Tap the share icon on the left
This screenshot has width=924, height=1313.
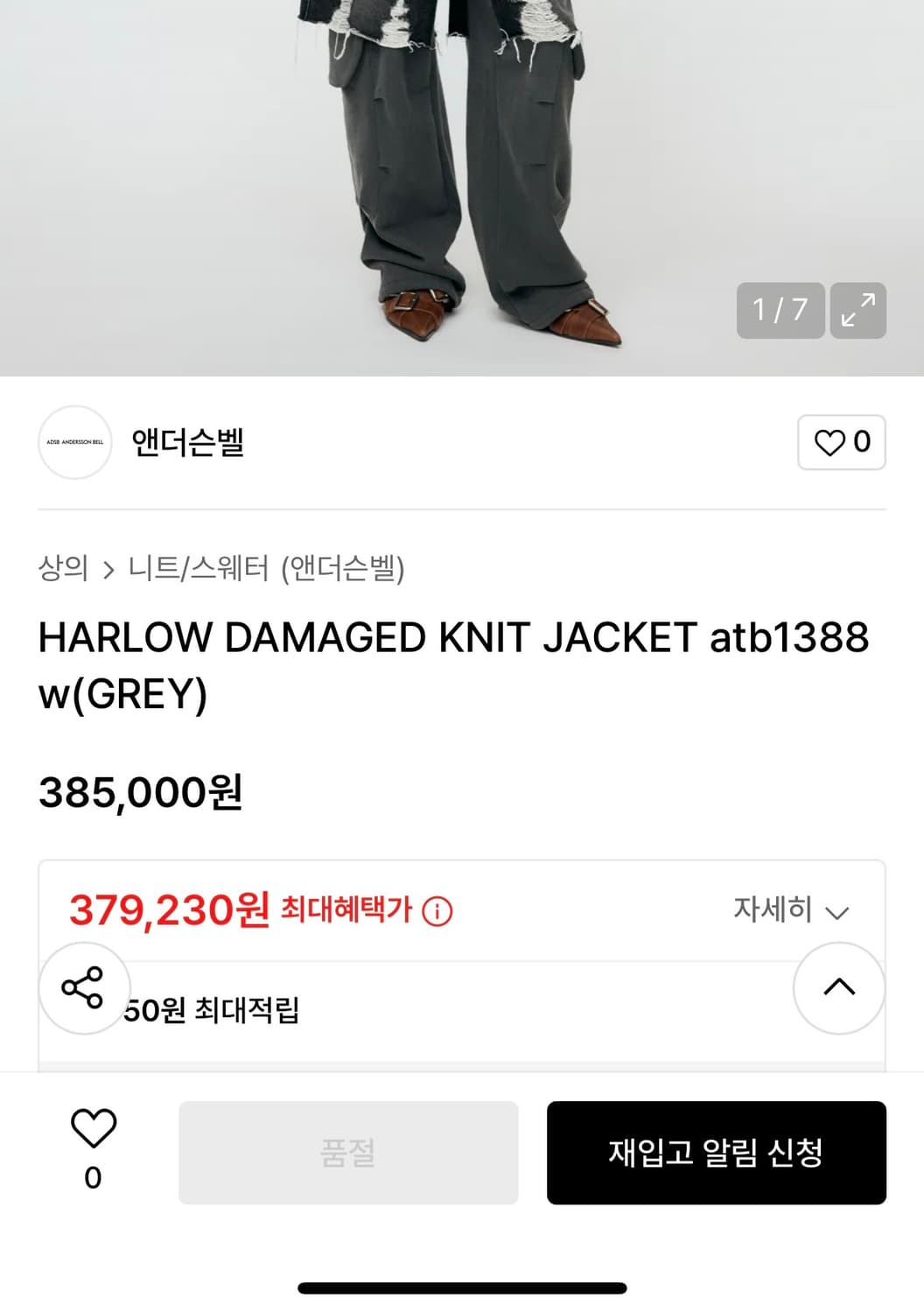83,988
